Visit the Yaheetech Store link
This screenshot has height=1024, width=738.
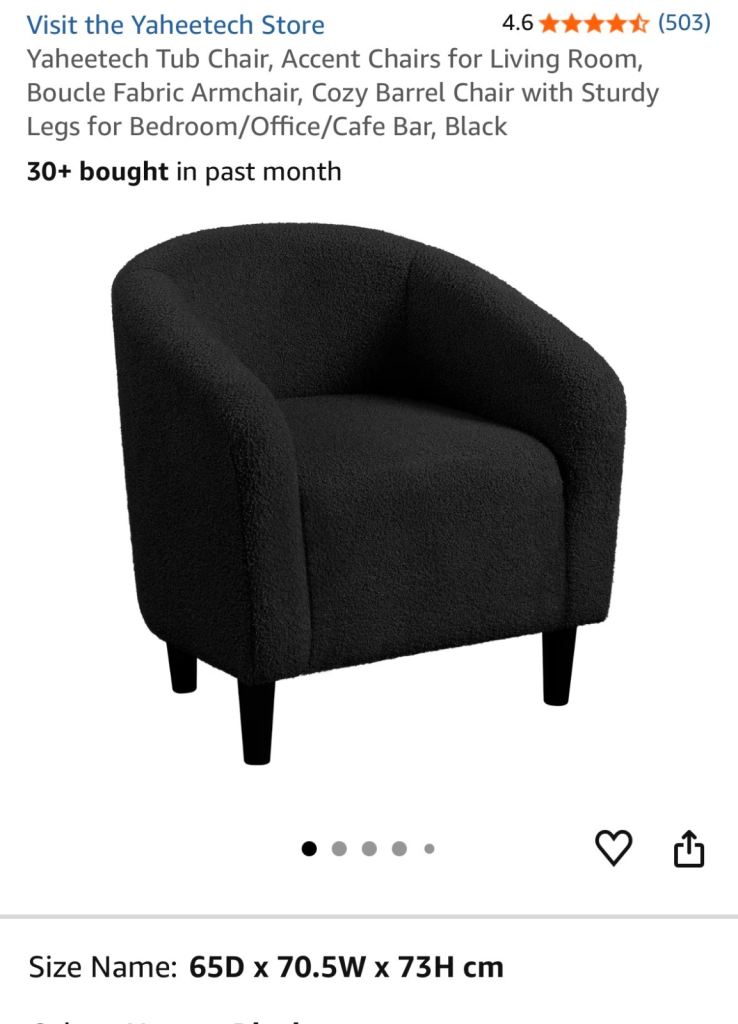pos(175,25)
